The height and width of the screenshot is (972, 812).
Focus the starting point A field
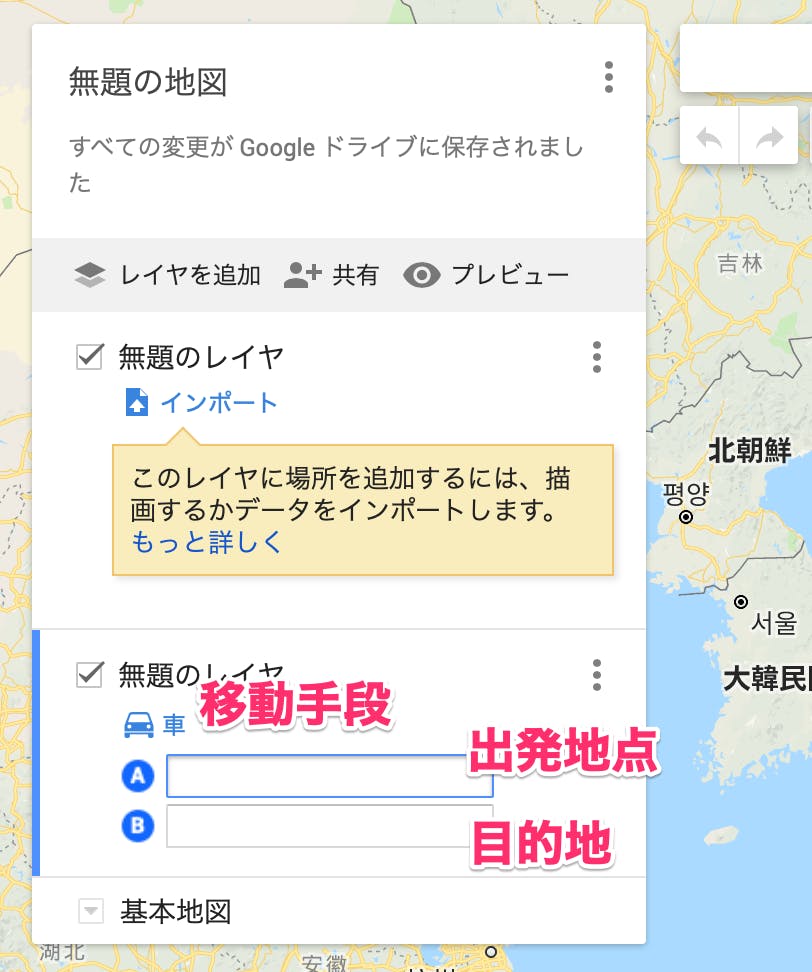point(329,776)
